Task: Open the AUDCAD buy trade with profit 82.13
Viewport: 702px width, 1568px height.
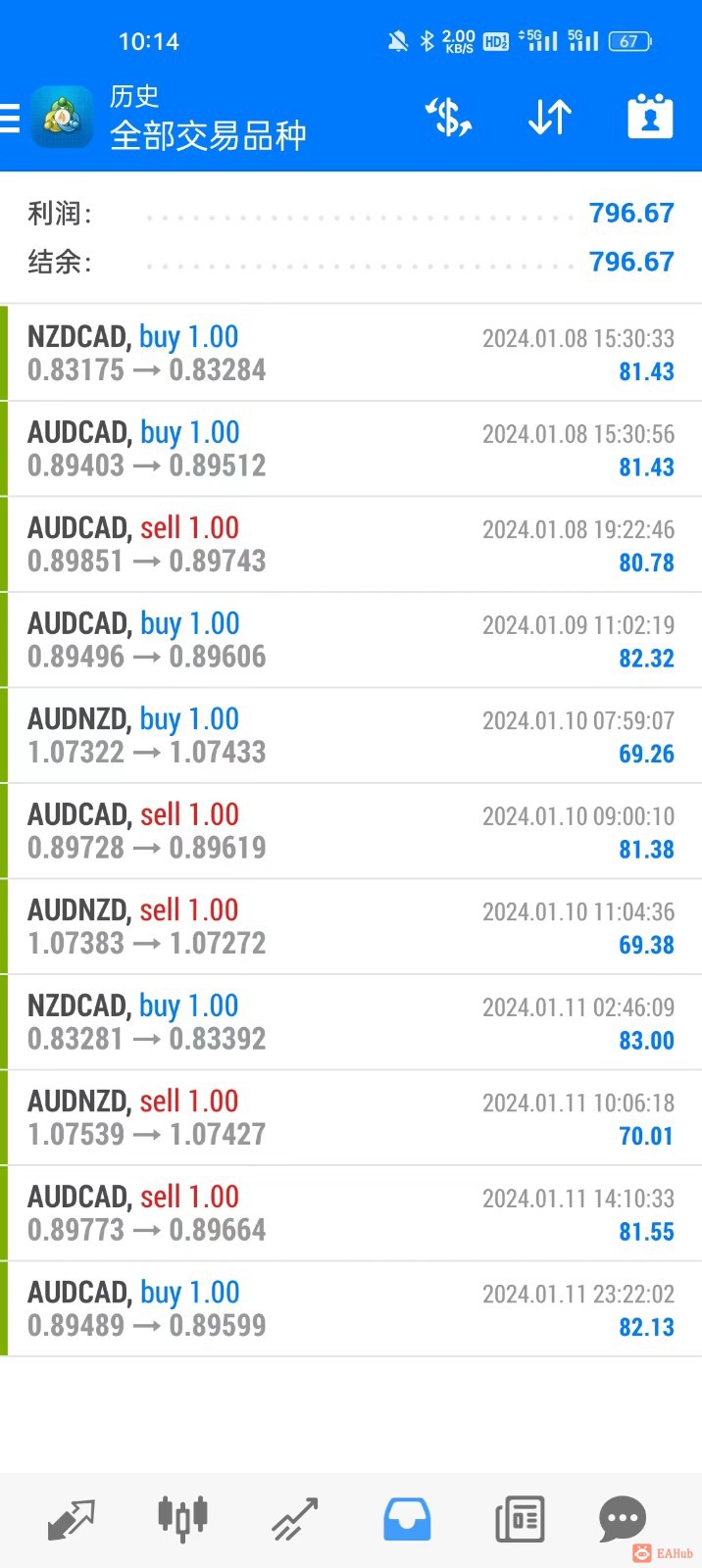Action: (351, 1308)
